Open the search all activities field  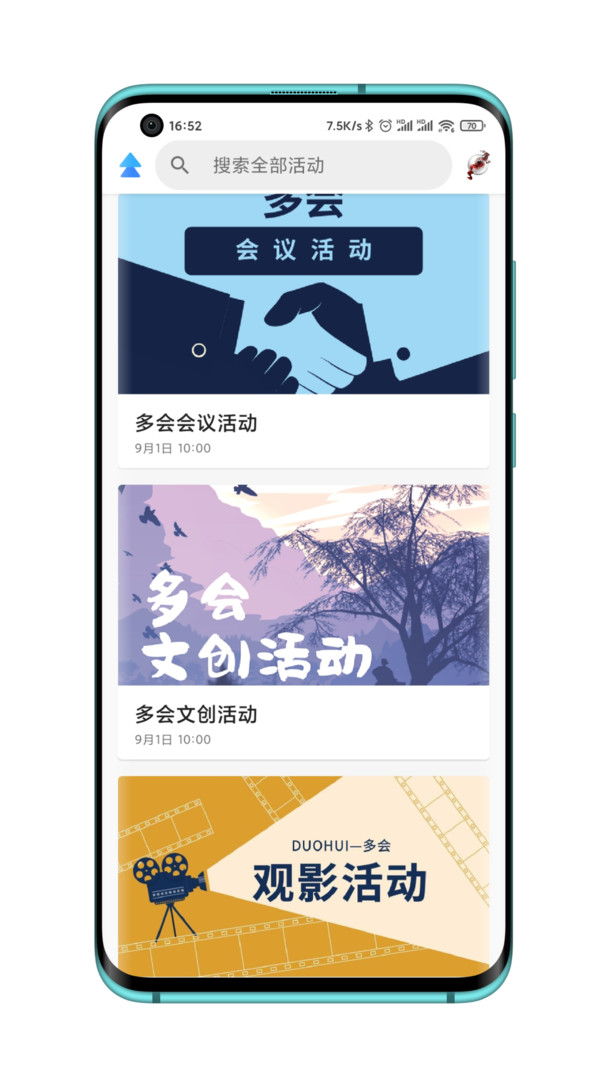(x=300, y=165)
